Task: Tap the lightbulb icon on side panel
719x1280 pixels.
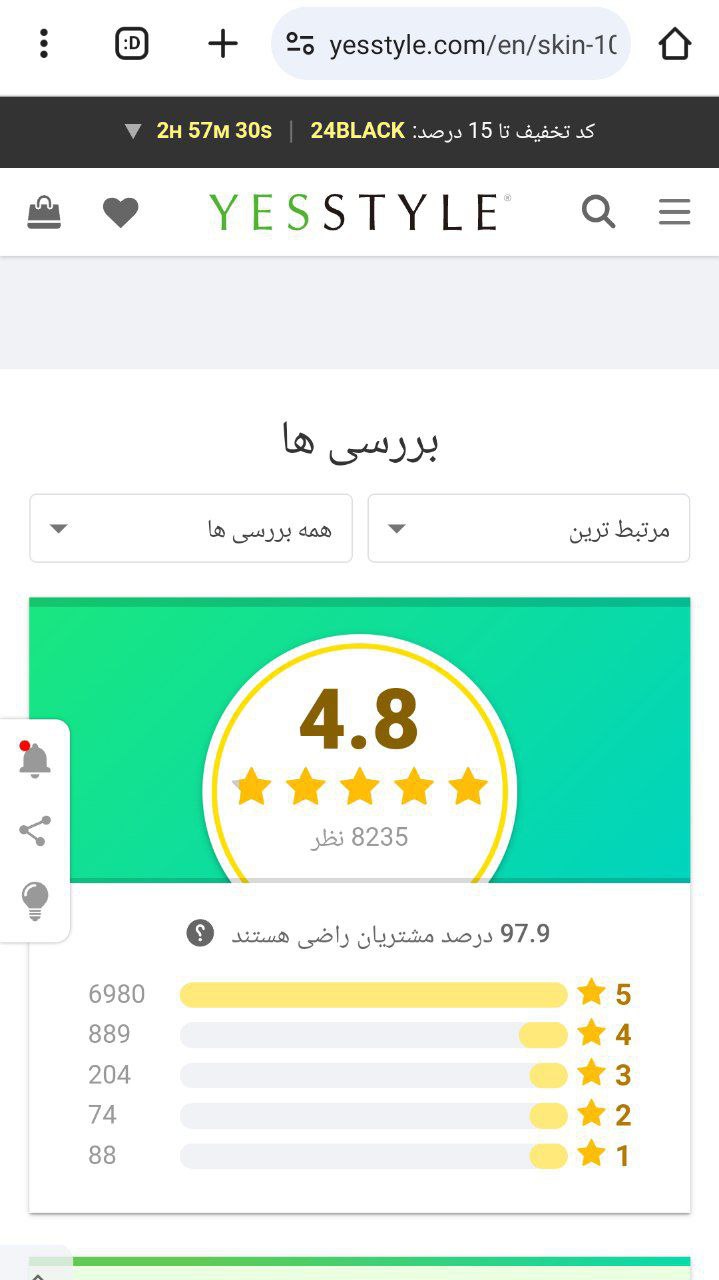Action: [35, 901]
